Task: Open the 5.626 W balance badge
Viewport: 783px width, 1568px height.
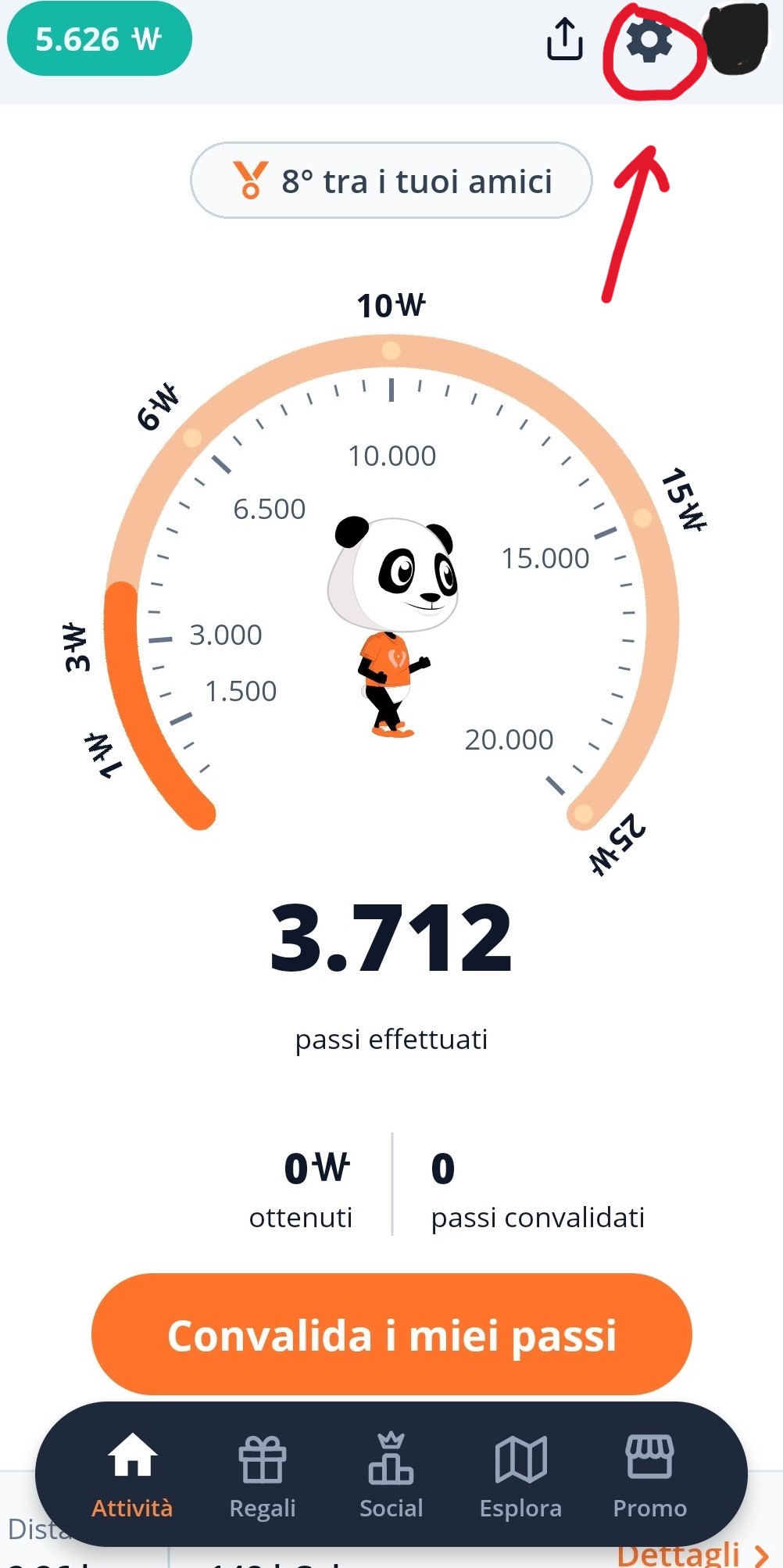Action: 99,39
